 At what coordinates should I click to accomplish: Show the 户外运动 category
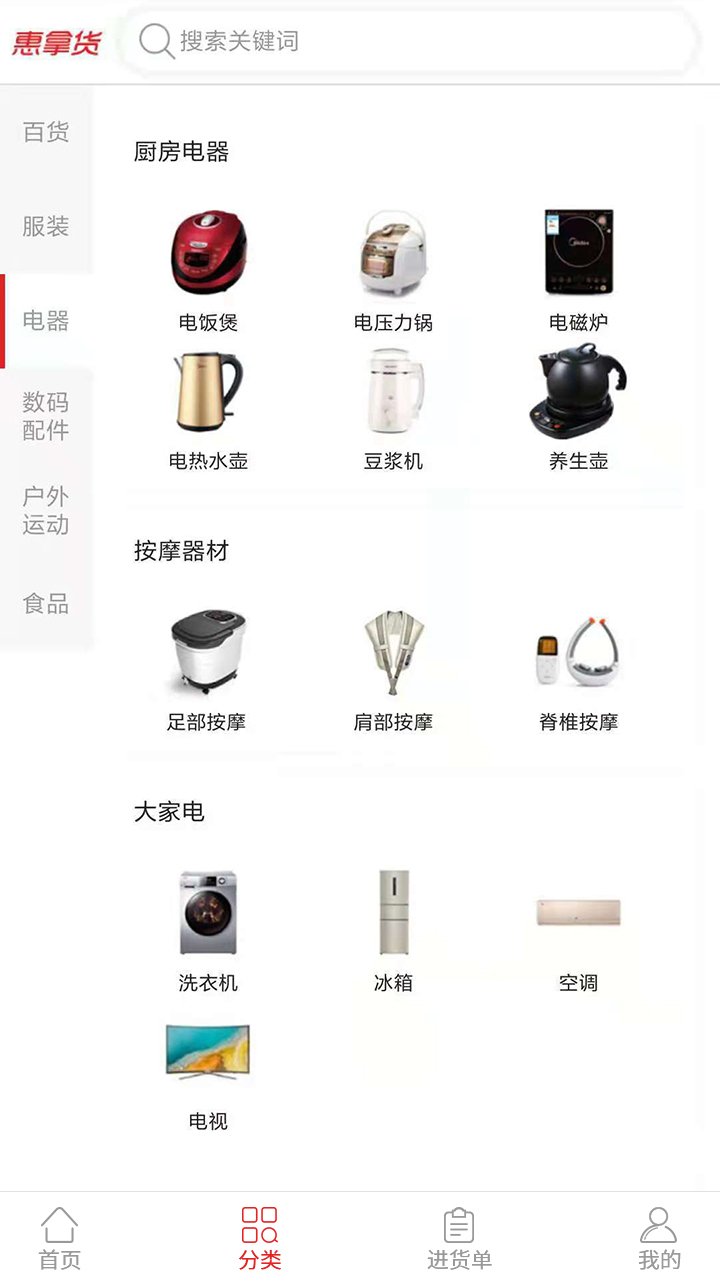(46, 510)
